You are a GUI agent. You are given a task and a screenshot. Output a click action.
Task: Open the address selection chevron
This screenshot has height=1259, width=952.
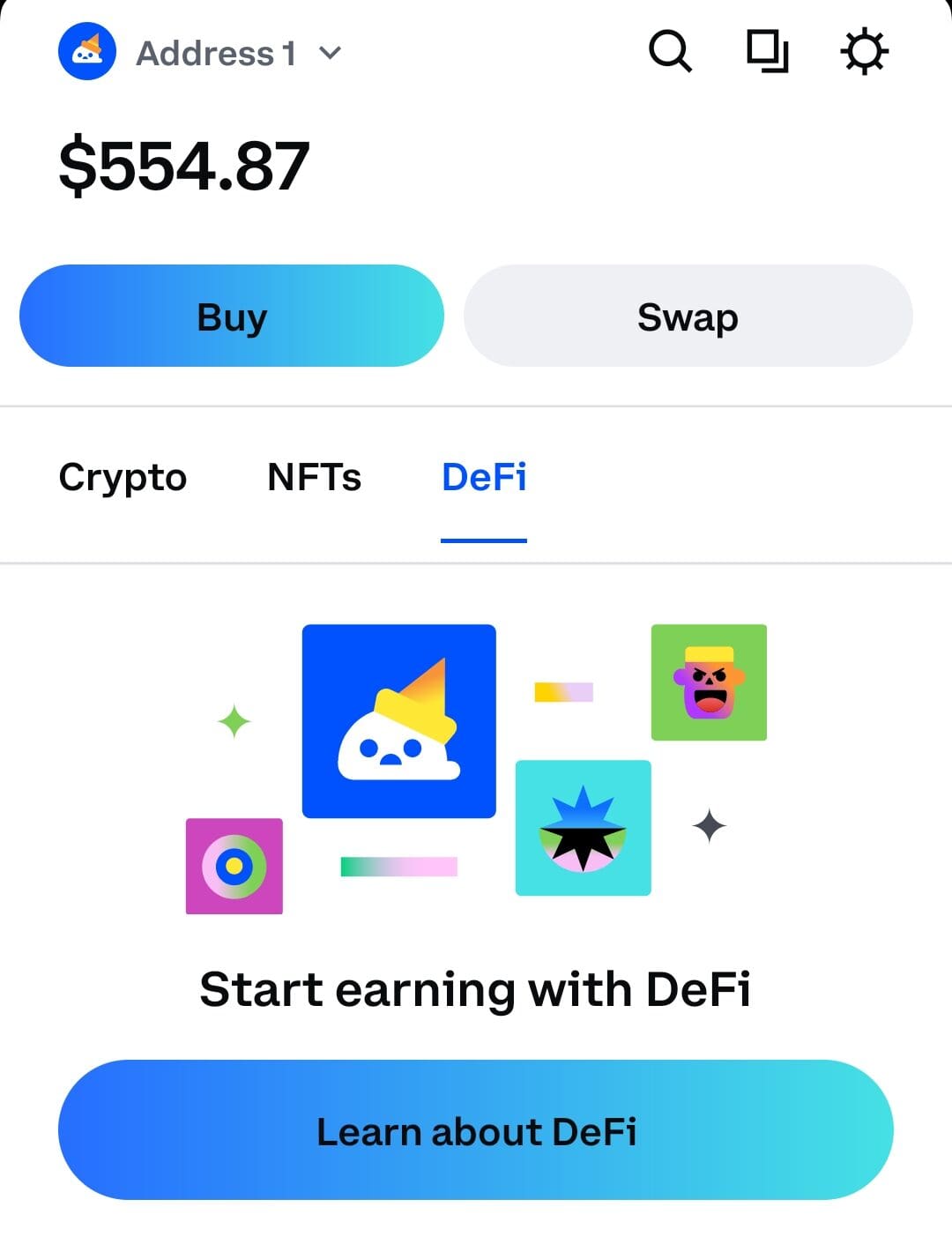pyautogui.click(x=330, y=53)
